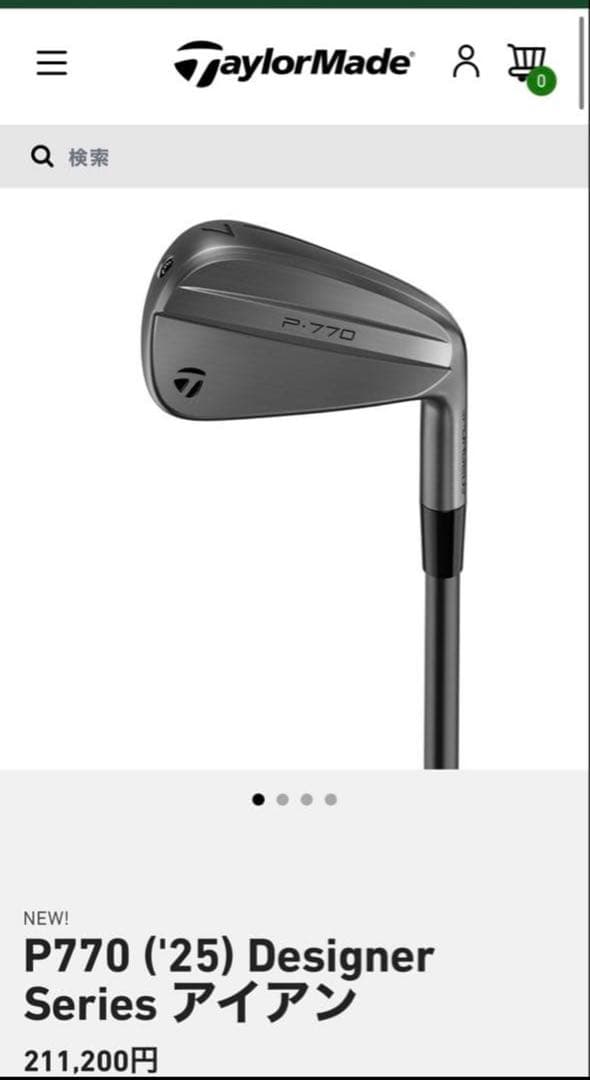The image size is (590, 1080).
Task: Open the hamburger navigation menu
Action: [x=52, y=63]
